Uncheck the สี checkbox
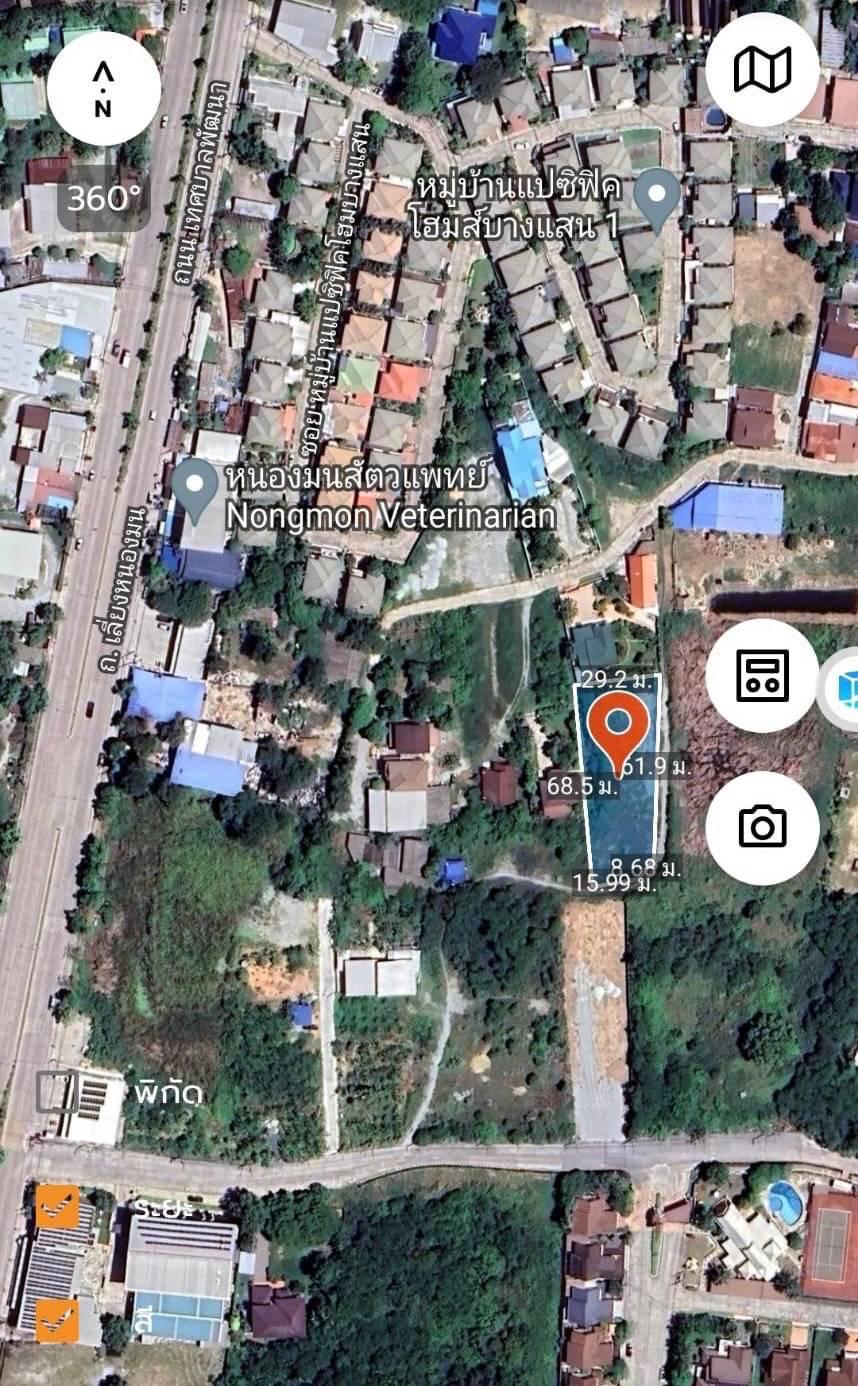This screenshot has height=1386, width=858. click(57, 1320)
